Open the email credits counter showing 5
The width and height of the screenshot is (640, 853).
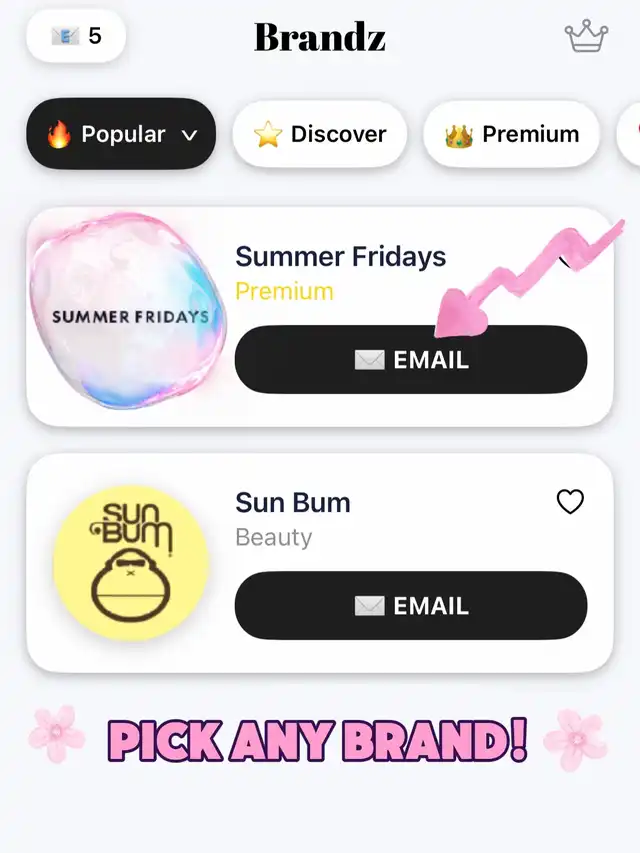(76, 37)
